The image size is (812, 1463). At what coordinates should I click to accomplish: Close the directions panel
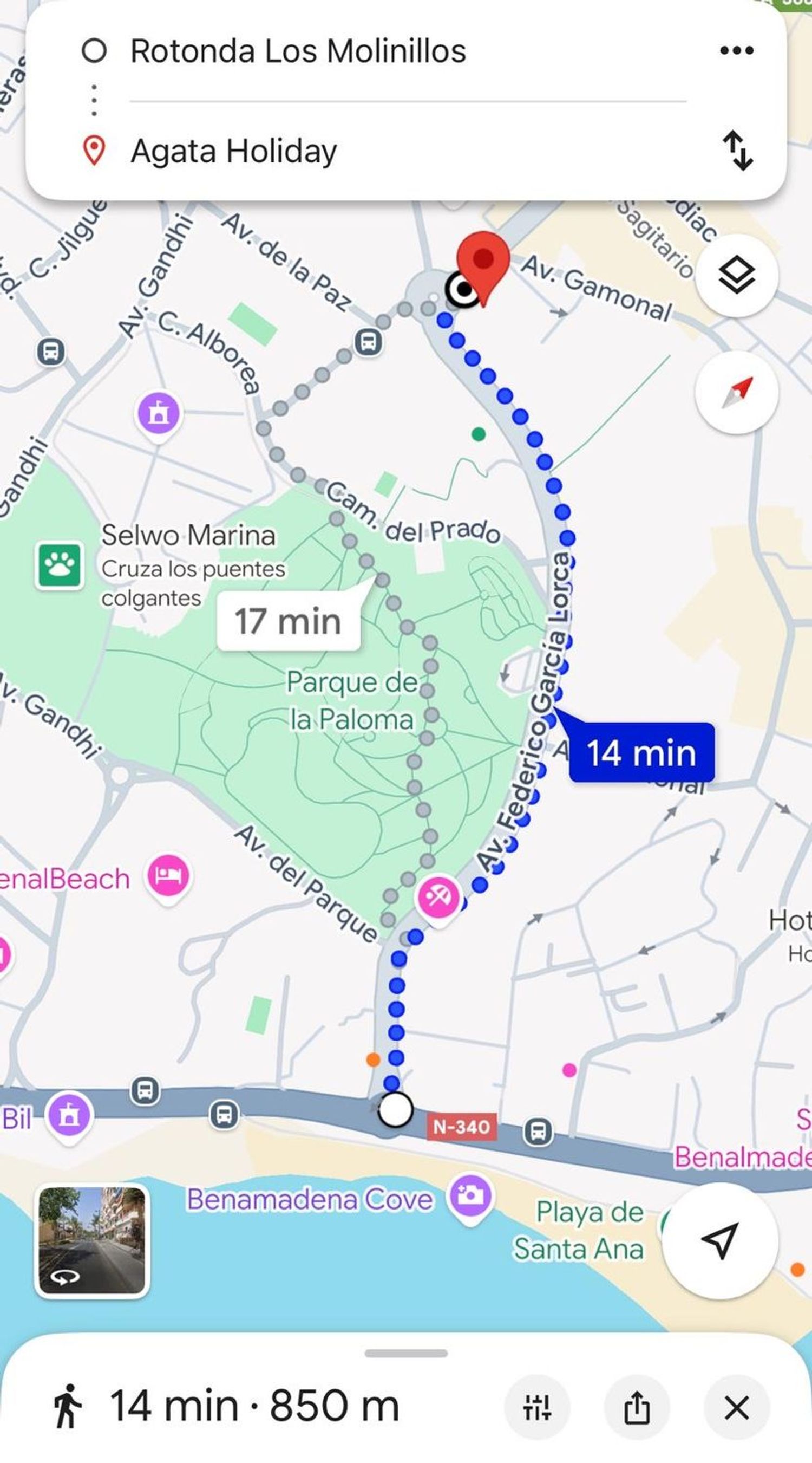point(736,1407)
